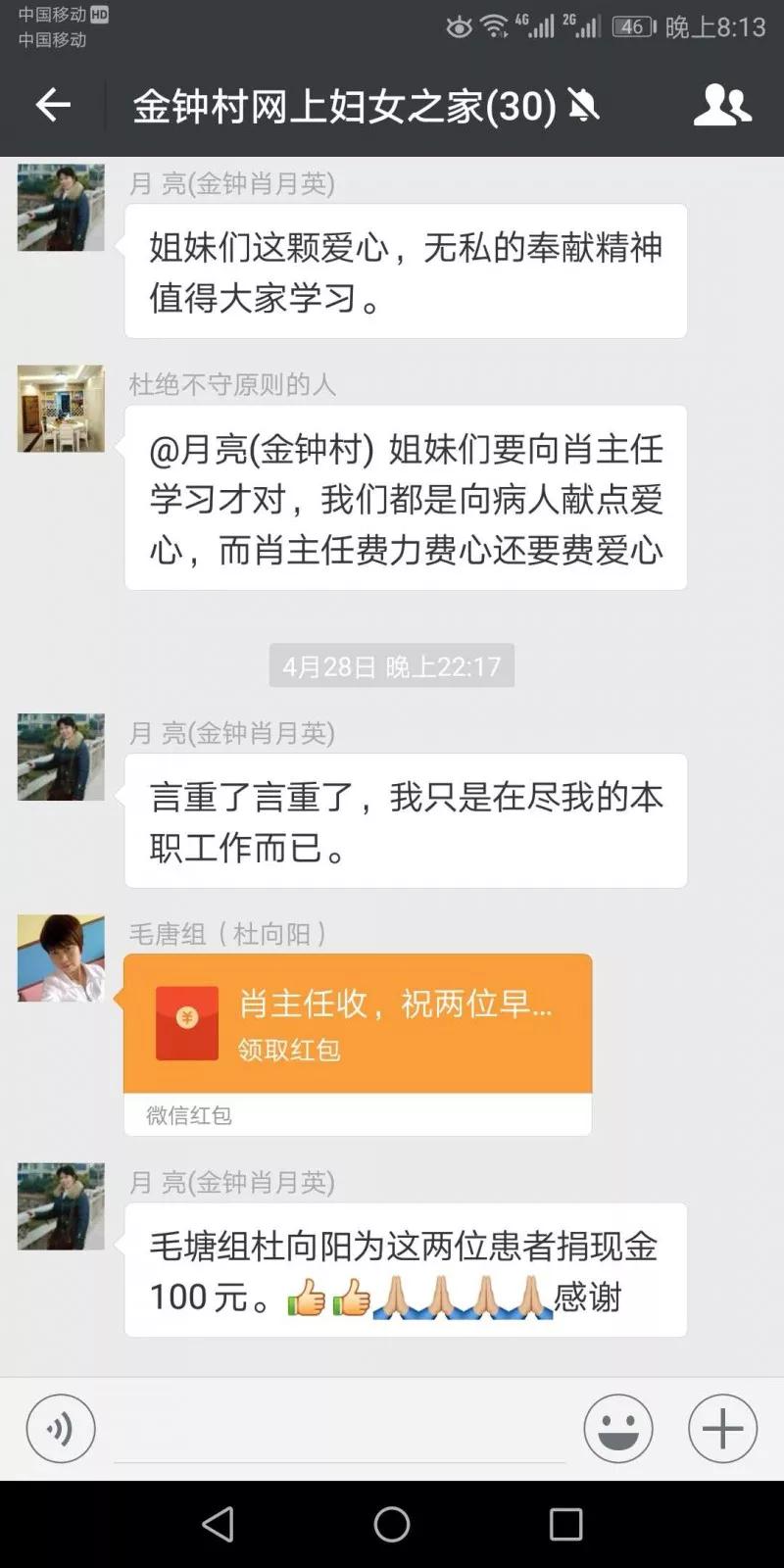784x1568 pixels.
Task: Tap 杜绝不守原则的人's avatar
Action: [x=61, y=409]
